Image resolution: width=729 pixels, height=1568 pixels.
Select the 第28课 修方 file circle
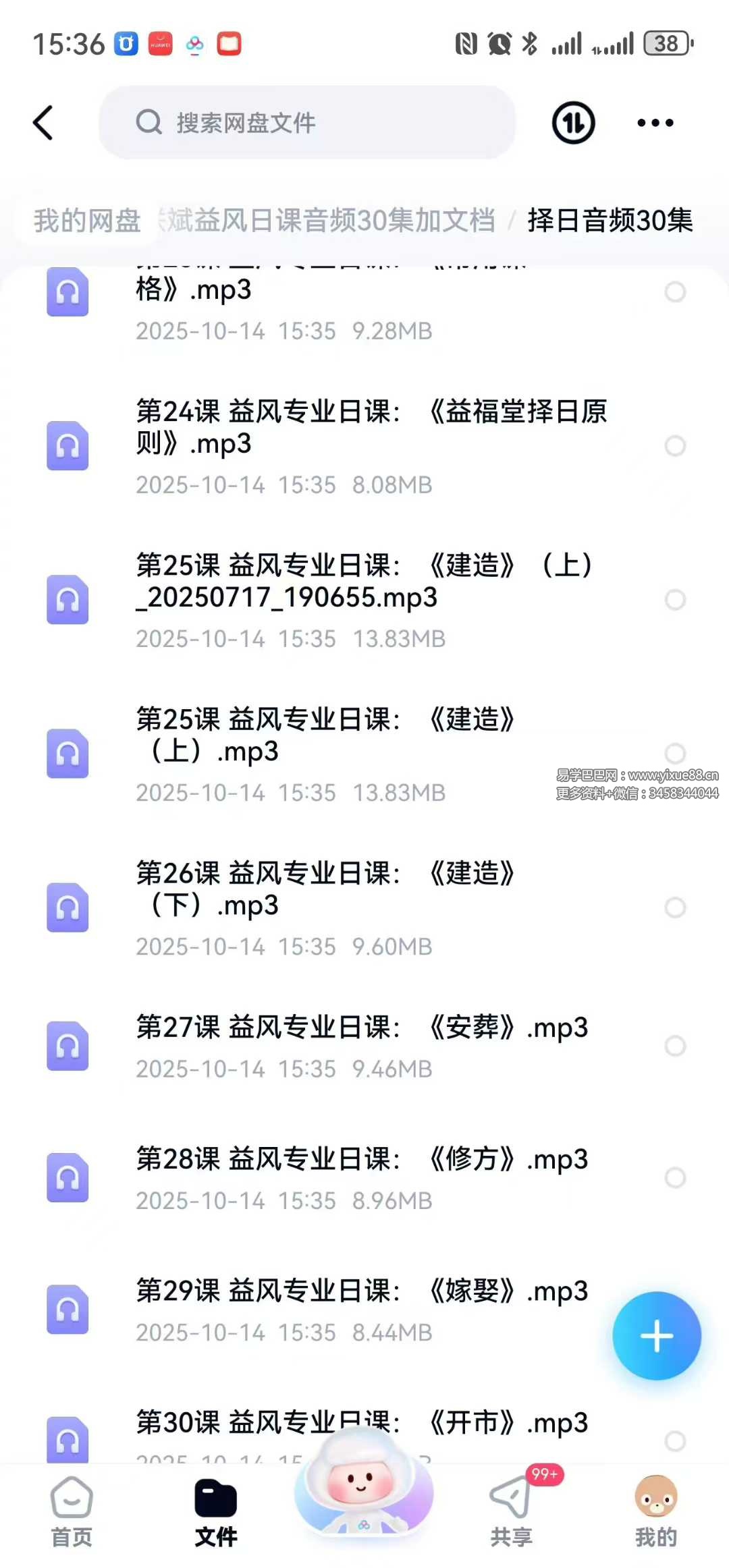click(675, 1177)
